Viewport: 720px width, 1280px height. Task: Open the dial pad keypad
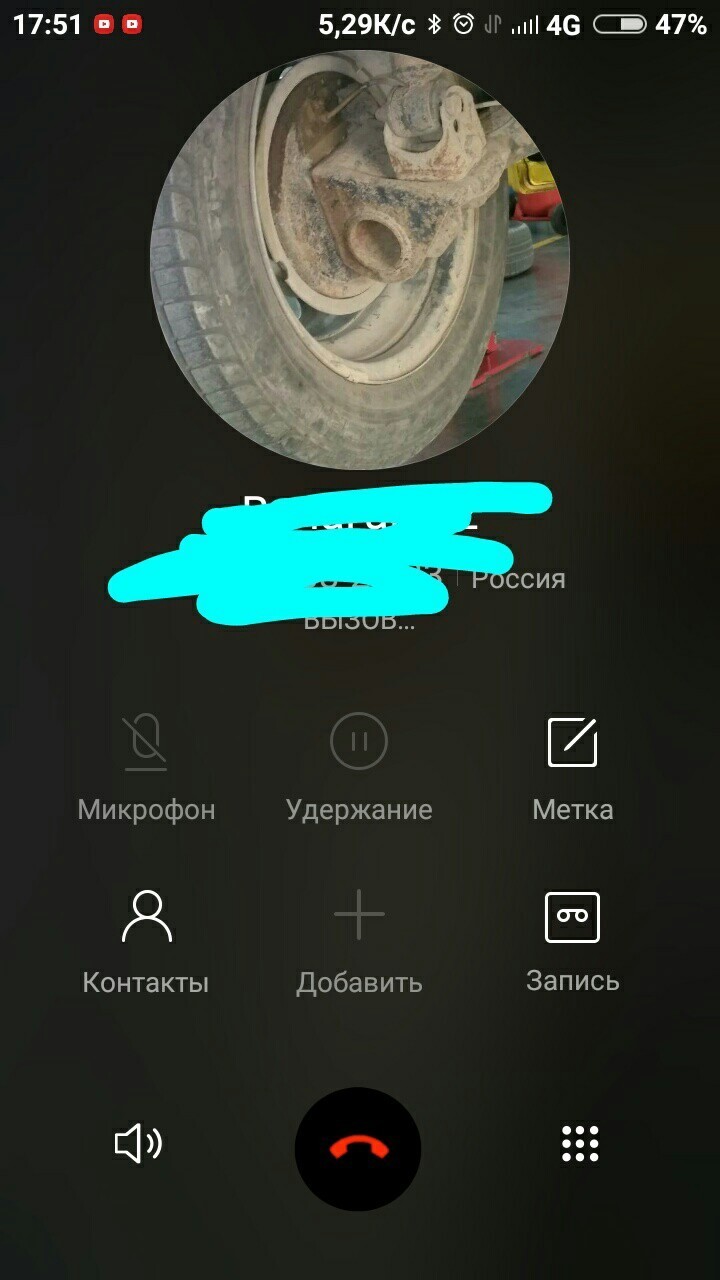pyautogui.click(x=580, y=1143)
